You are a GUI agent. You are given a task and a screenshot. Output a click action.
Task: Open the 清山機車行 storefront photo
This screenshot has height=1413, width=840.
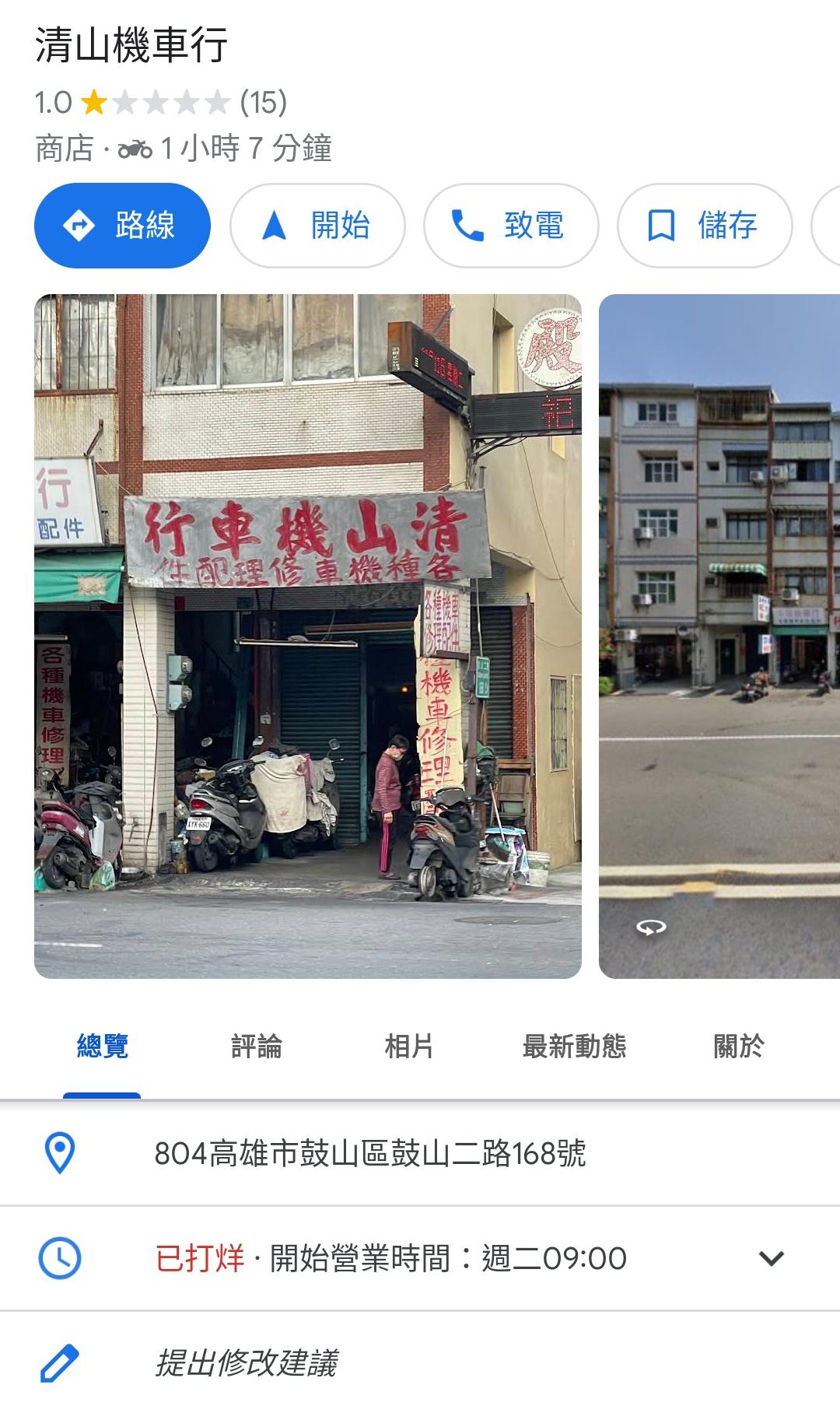tap(308, 636)
